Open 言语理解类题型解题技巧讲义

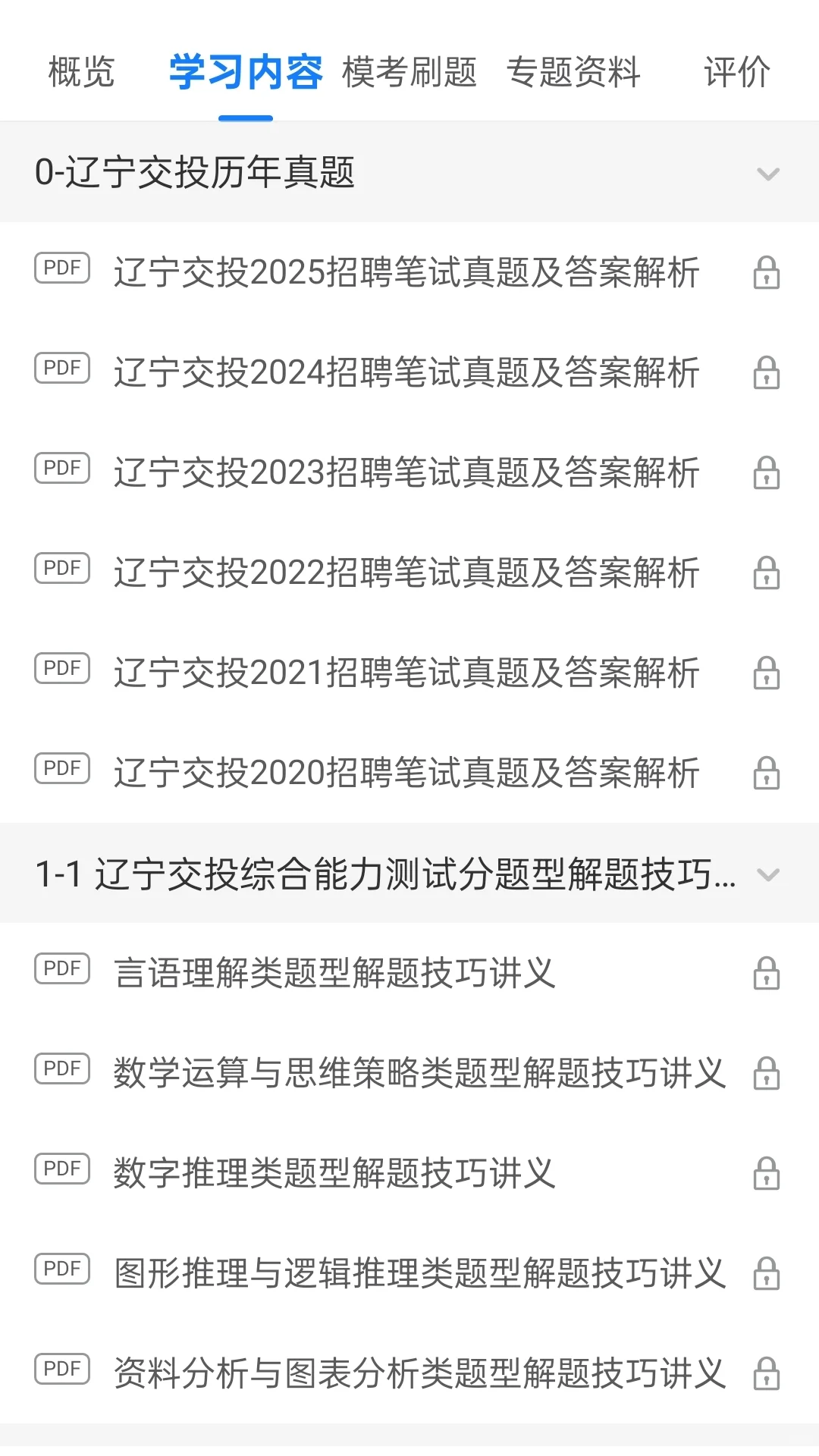click(x=335, y=973)
